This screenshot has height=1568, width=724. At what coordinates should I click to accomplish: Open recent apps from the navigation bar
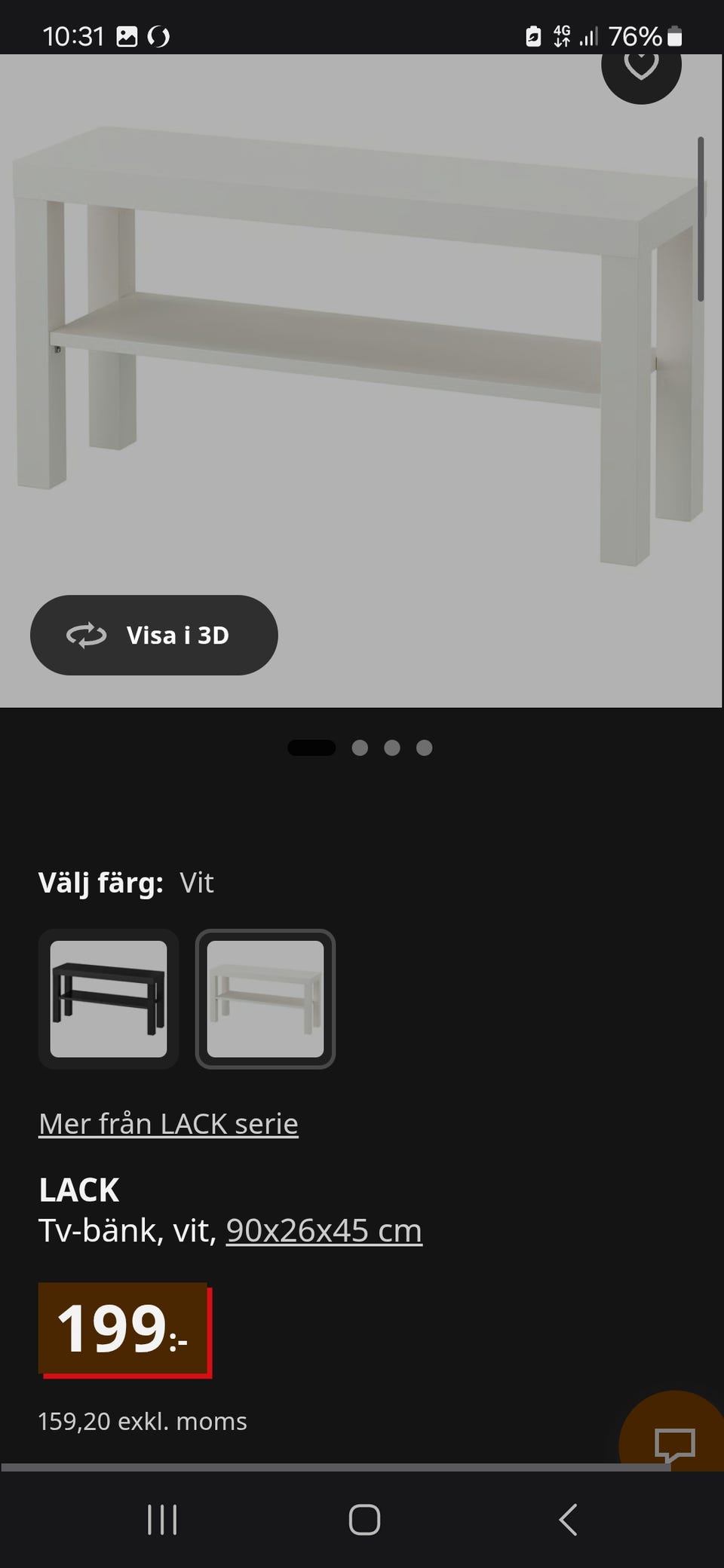pyautogui.click(x=162, y=1520)
